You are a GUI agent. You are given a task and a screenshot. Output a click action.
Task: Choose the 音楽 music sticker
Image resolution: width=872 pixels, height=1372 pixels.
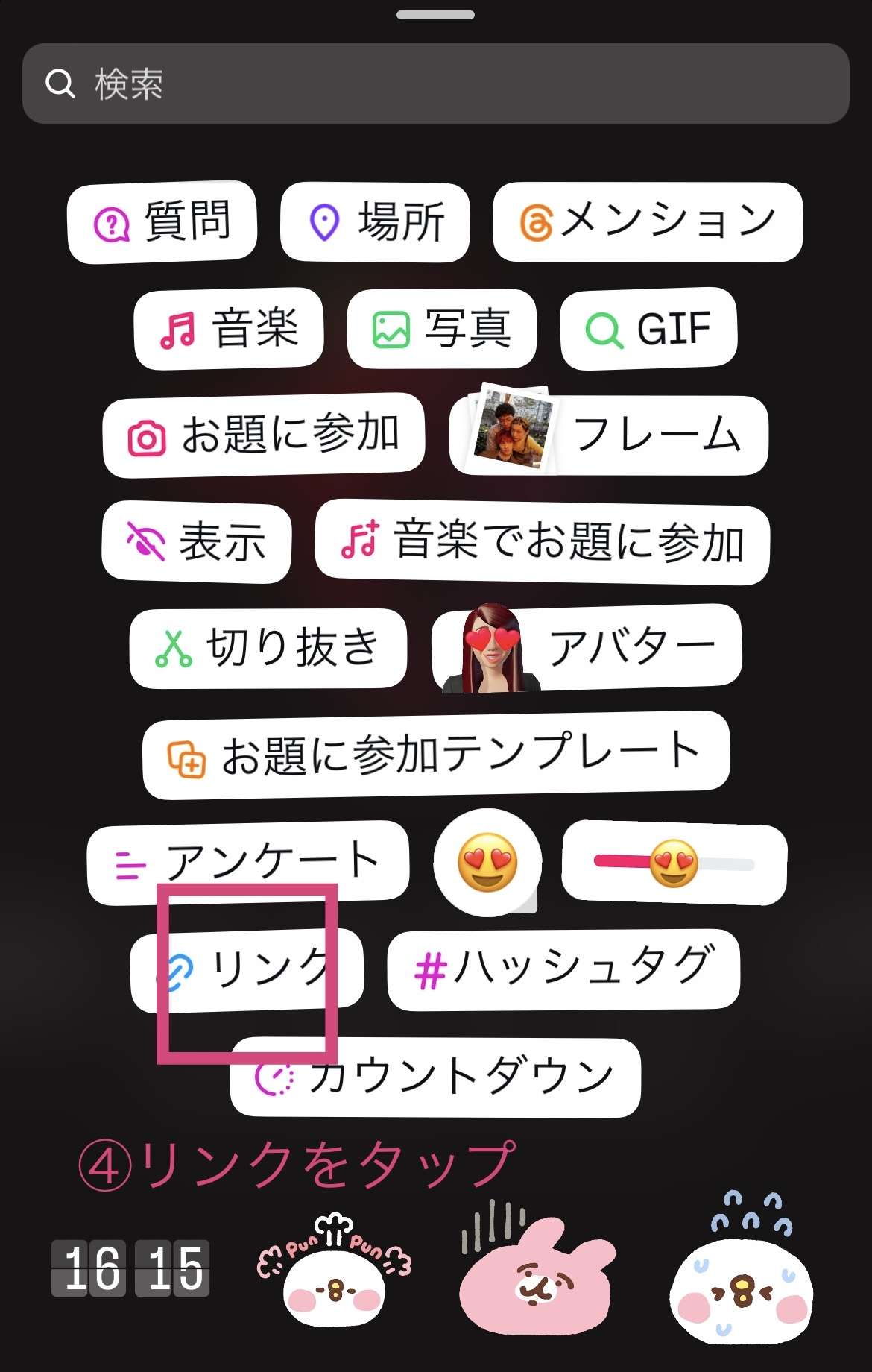click(x=229, y=329)
